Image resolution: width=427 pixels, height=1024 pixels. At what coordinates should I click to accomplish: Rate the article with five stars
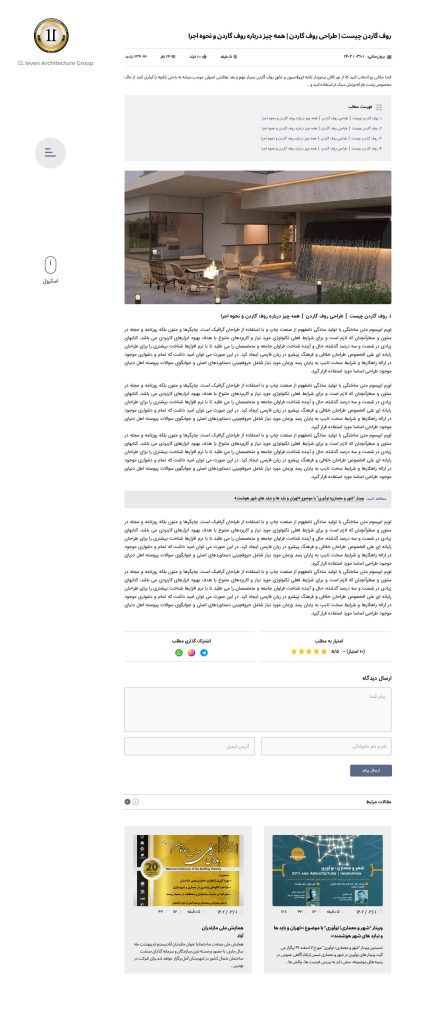[294, 652]
